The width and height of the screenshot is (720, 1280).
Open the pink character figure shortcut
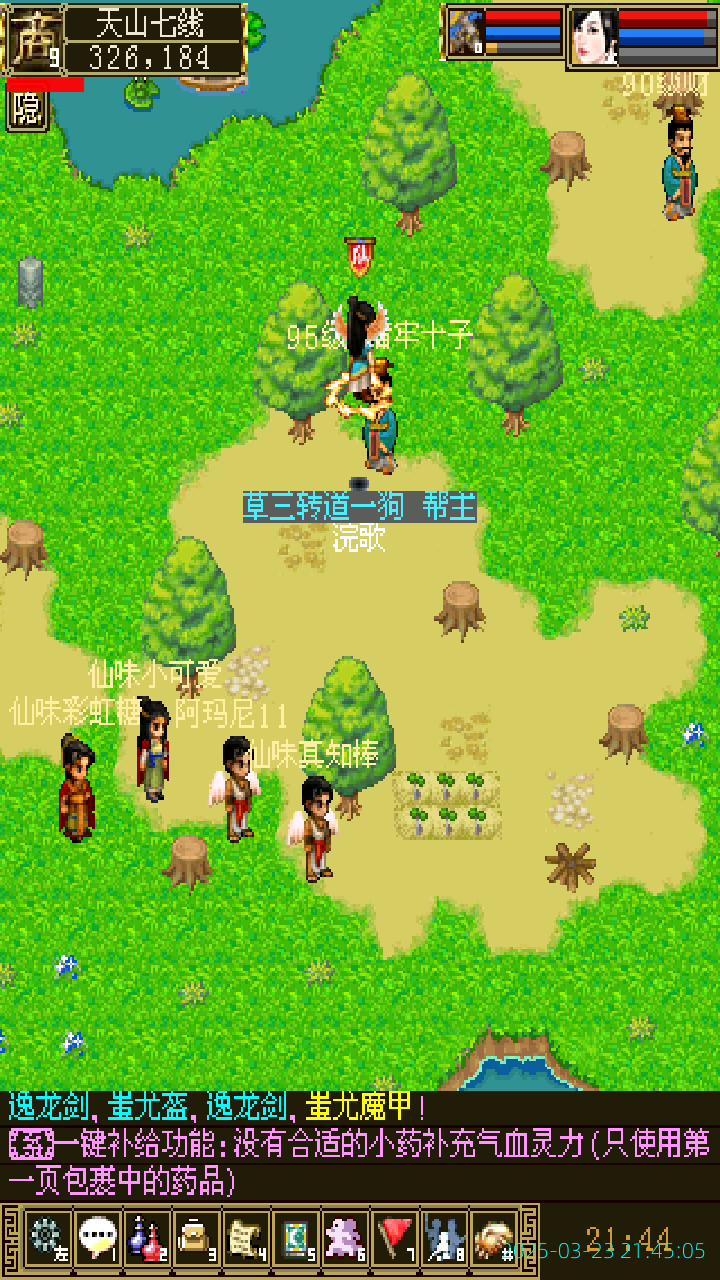pyautogui.click(x=346, y=1240)
